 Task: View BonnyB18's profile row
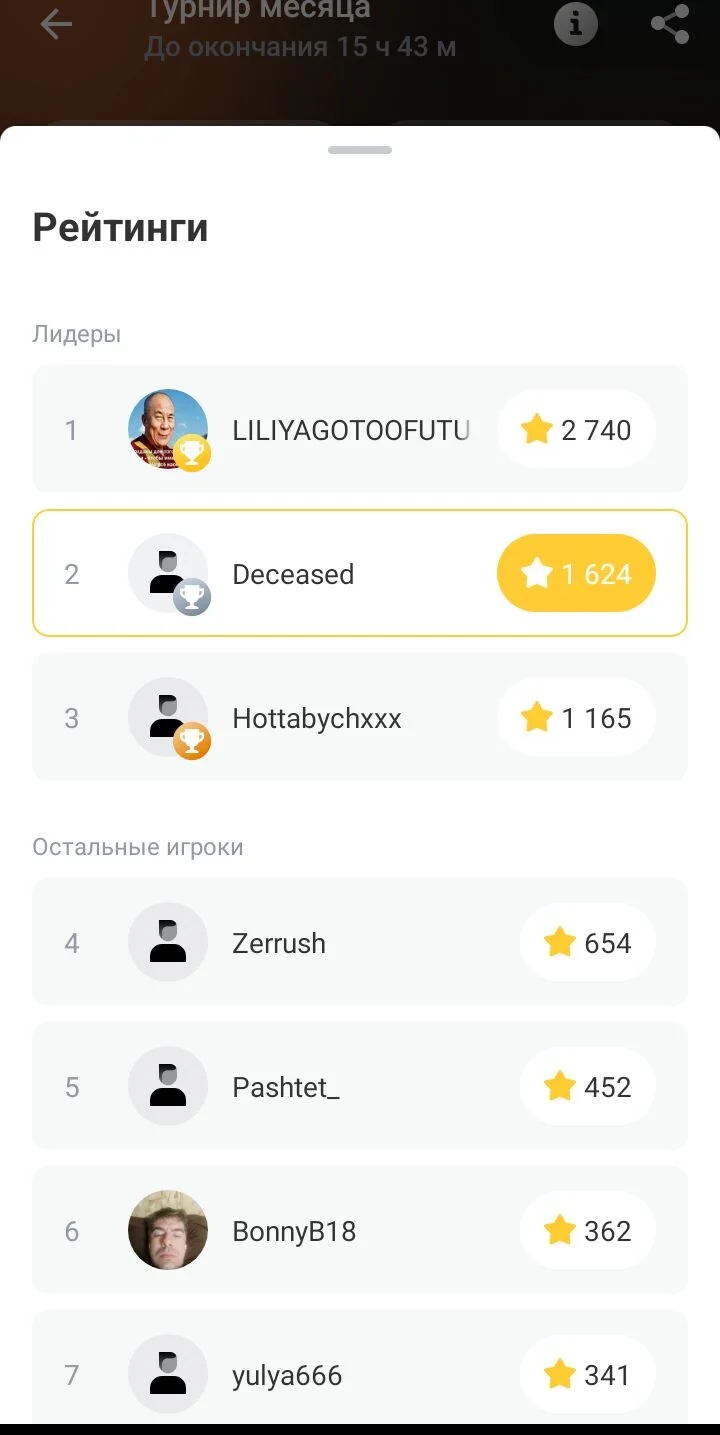click(360, 1230)
